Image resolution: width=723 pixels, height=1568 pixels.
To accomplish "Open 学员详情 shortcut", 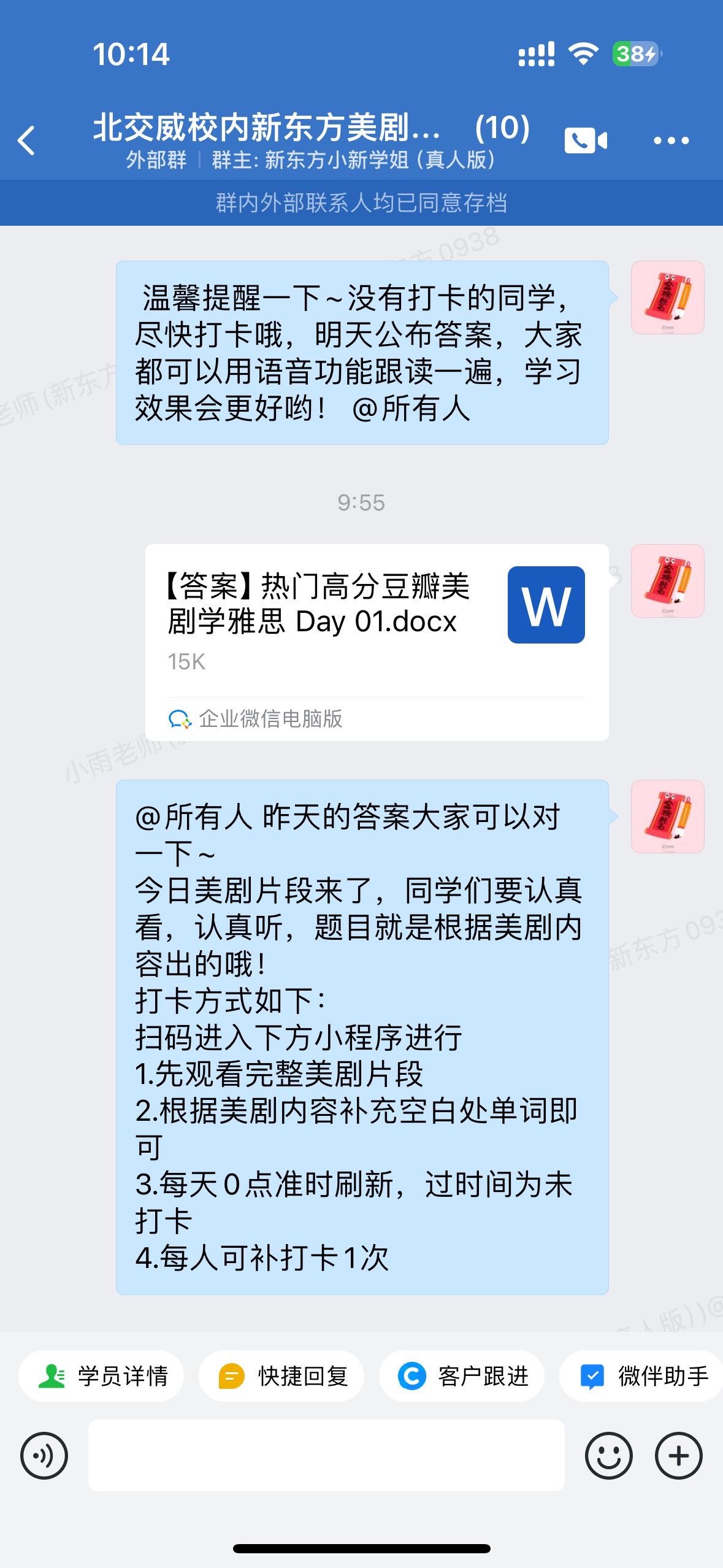I will pyautogui.click(x=102, y=1375).
